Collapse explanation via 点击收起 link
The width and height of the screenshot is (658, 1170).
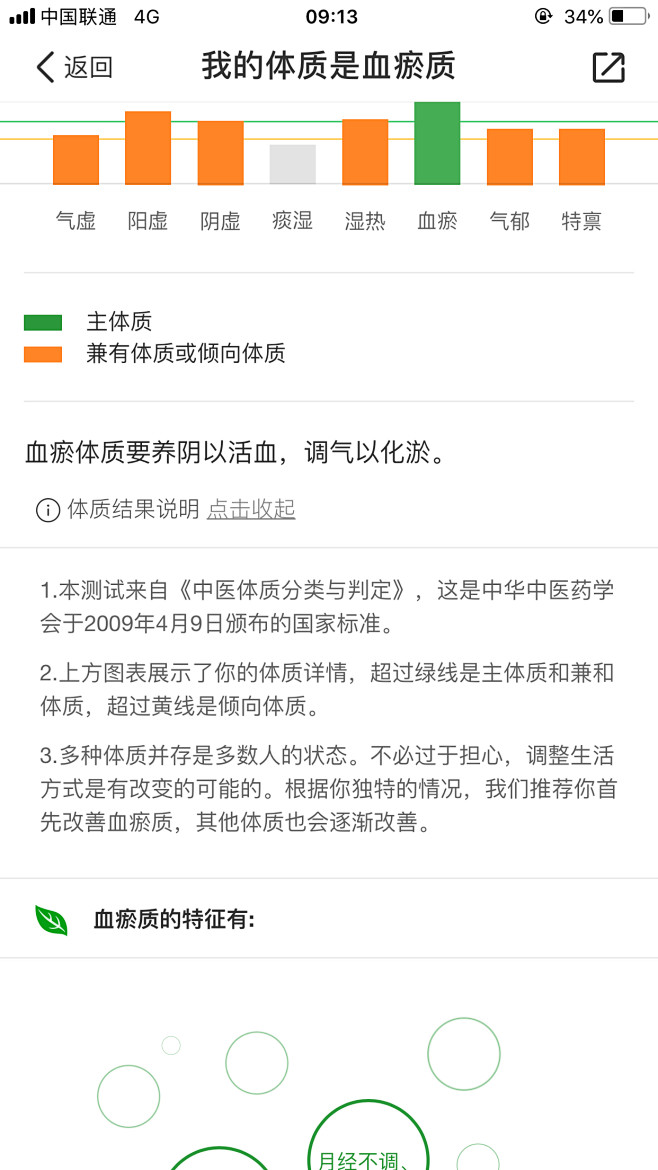[251, 510]
